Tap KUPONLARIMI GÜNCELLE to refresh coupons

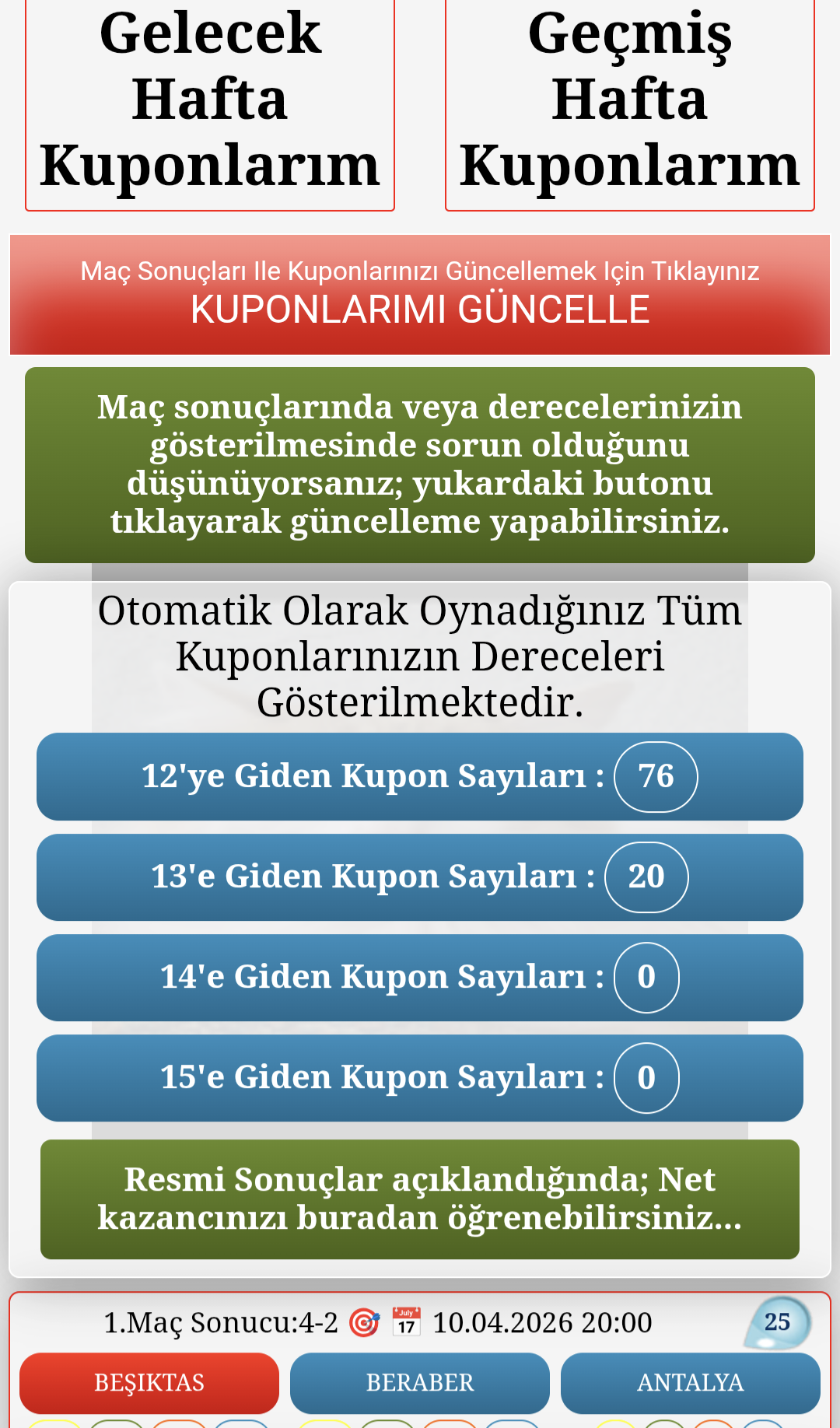pos(420,295)
